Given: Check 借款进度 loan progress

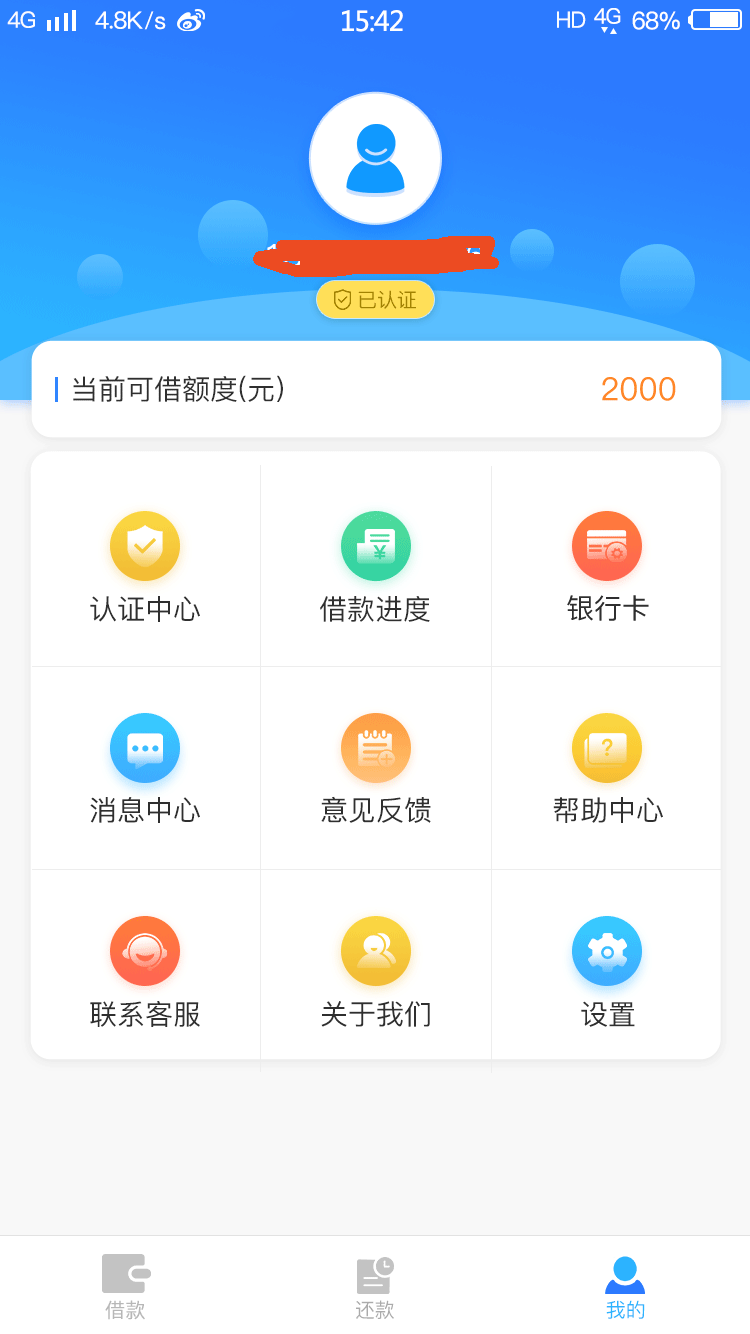Looking at the screenshot, I should coord(375,567).
